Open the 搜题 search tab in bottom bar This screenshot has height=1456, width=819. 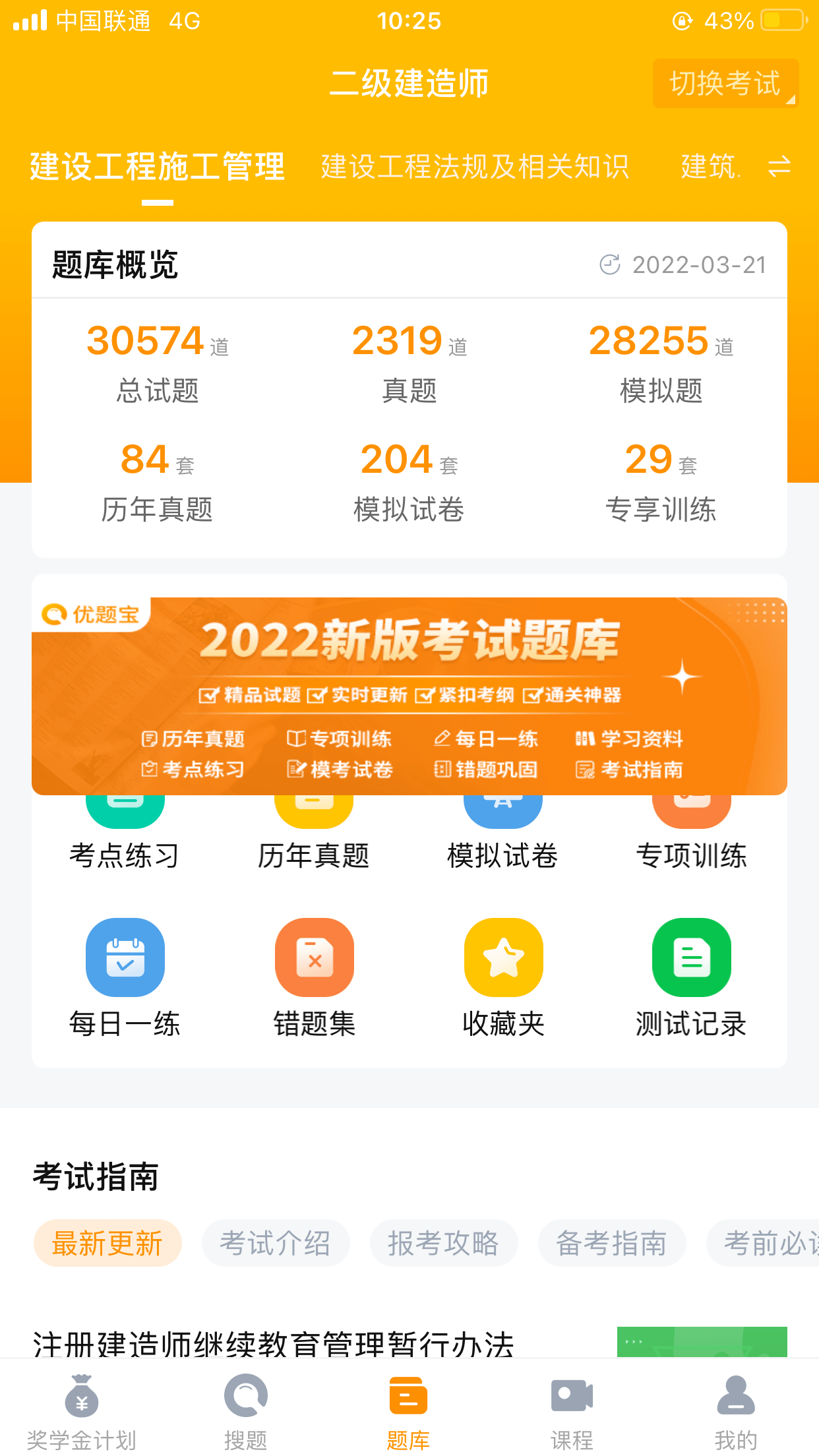pyautogui.click(x=245, y=1411)
